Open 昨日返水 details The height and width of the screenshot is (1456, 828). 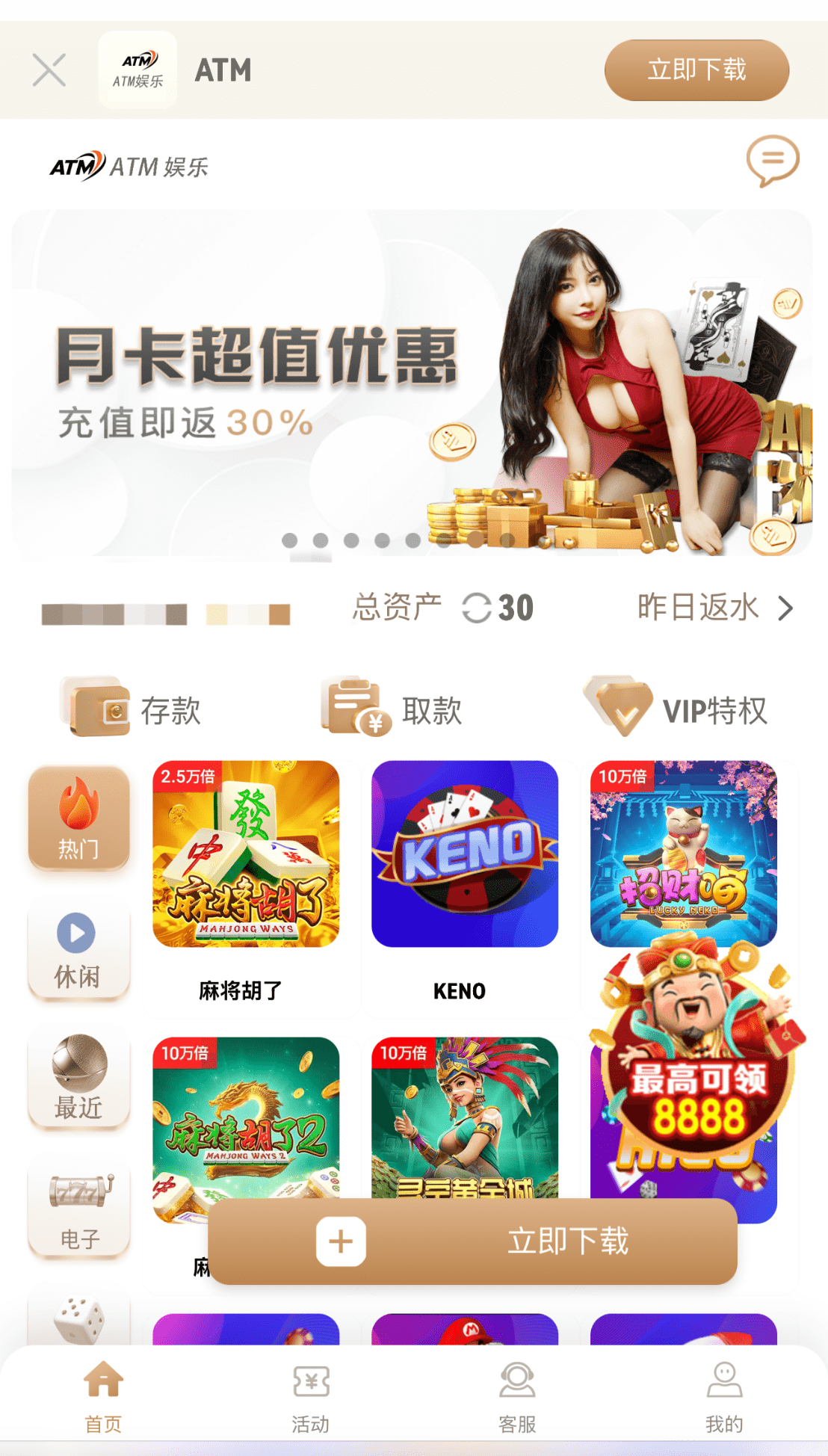point(714,608)
